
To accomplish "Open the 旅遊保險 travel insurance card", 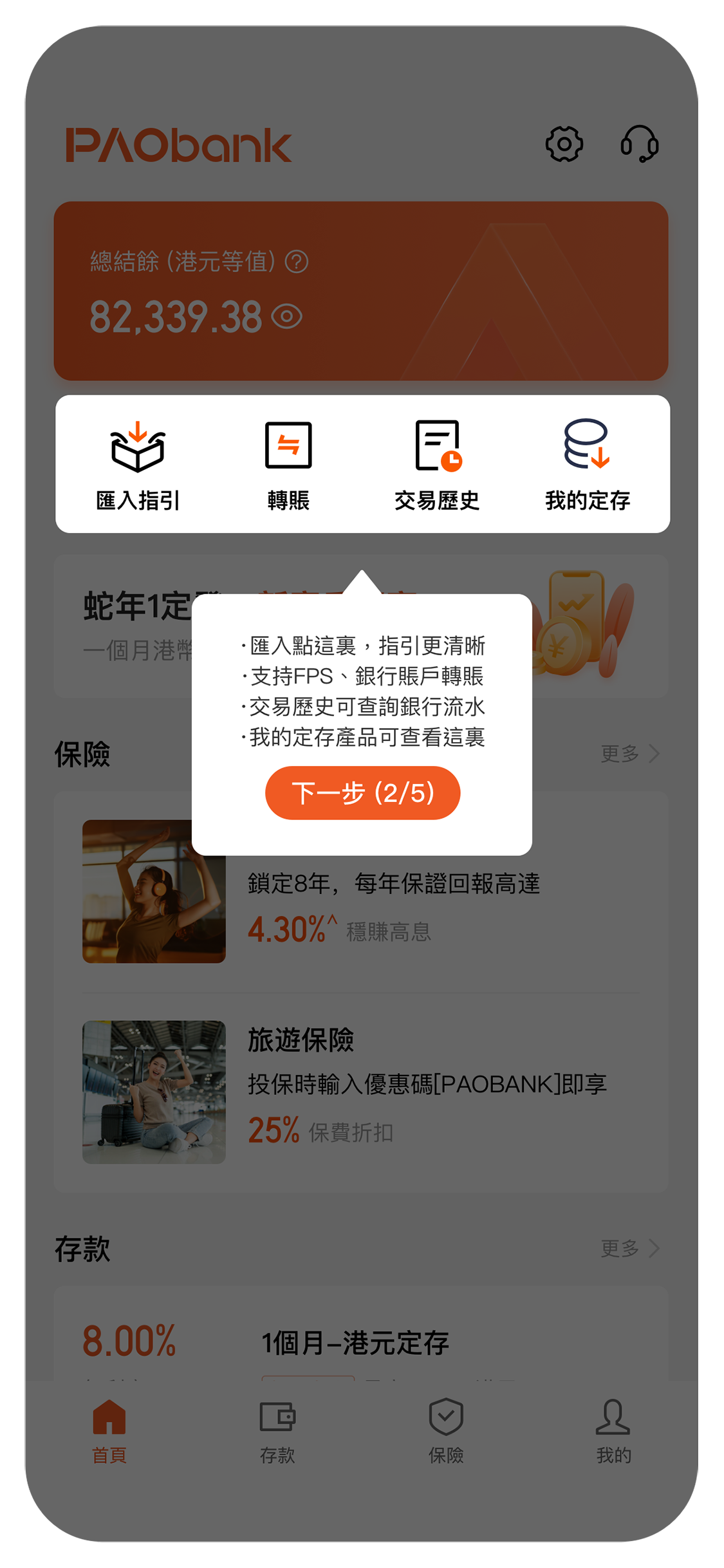I will (x=360, y=1092).
